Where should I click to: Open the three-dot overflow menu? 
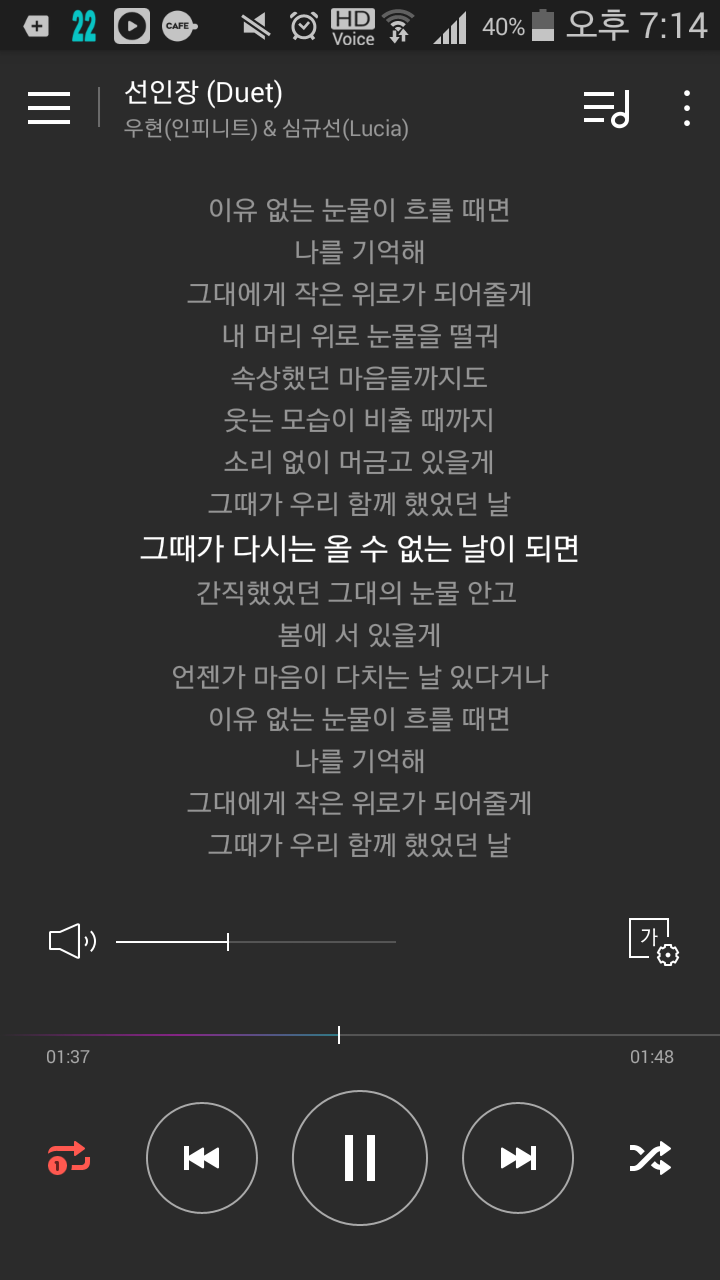(686, 108)
